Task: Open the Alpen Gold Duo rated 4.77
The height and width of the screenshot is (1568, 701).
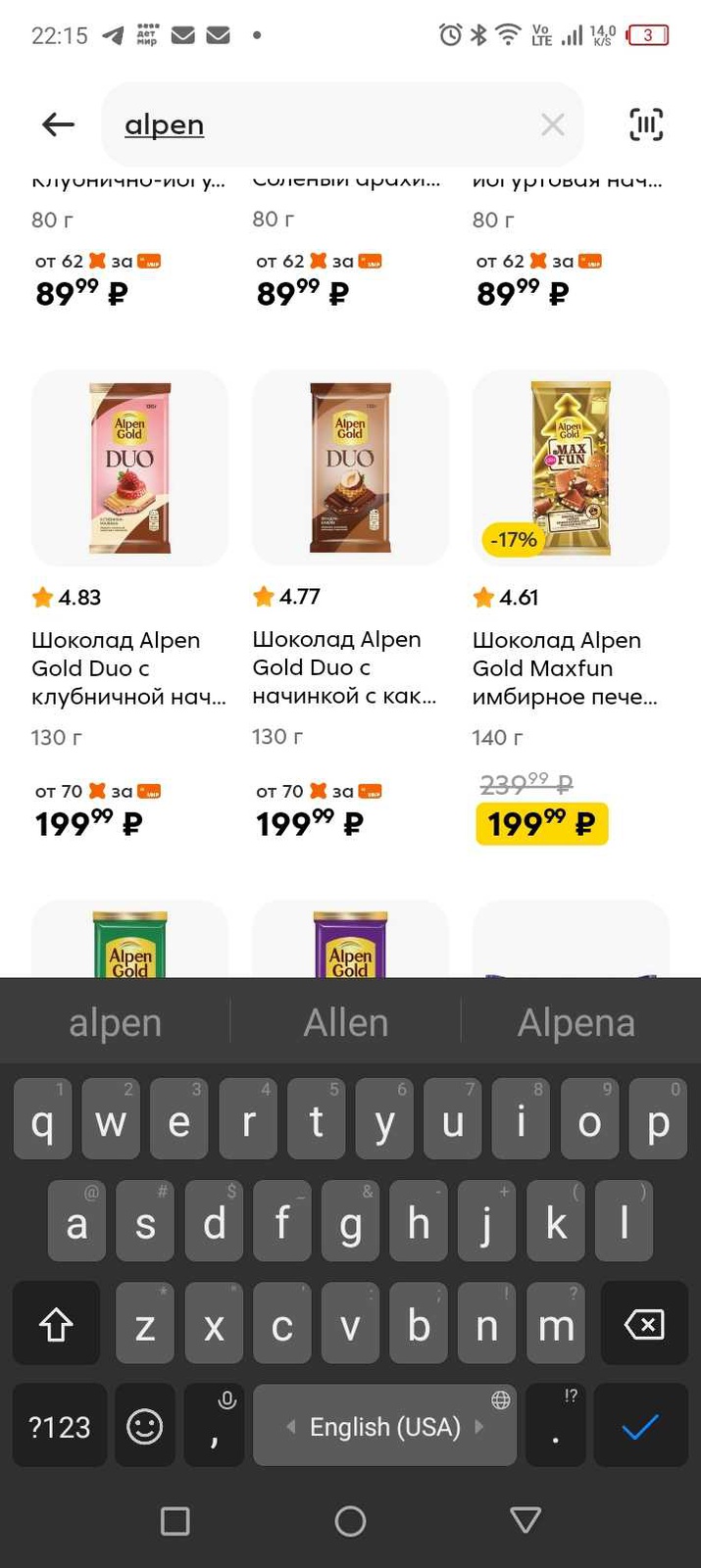Action: (x=350, y=468)
